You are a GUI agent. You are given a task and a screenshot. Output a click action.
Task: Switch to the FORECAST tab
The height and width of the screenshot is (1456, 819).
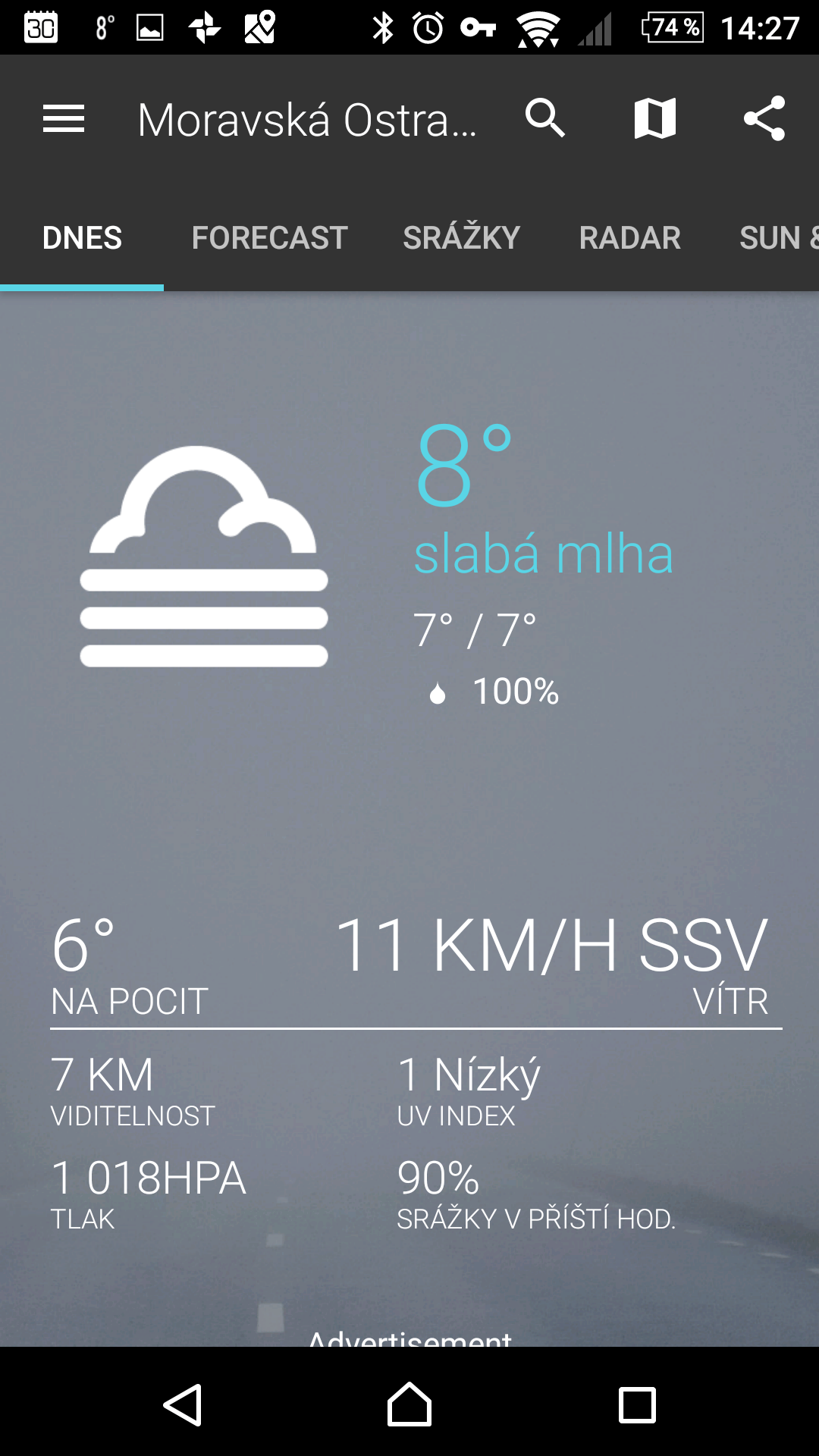click(269, 238)
